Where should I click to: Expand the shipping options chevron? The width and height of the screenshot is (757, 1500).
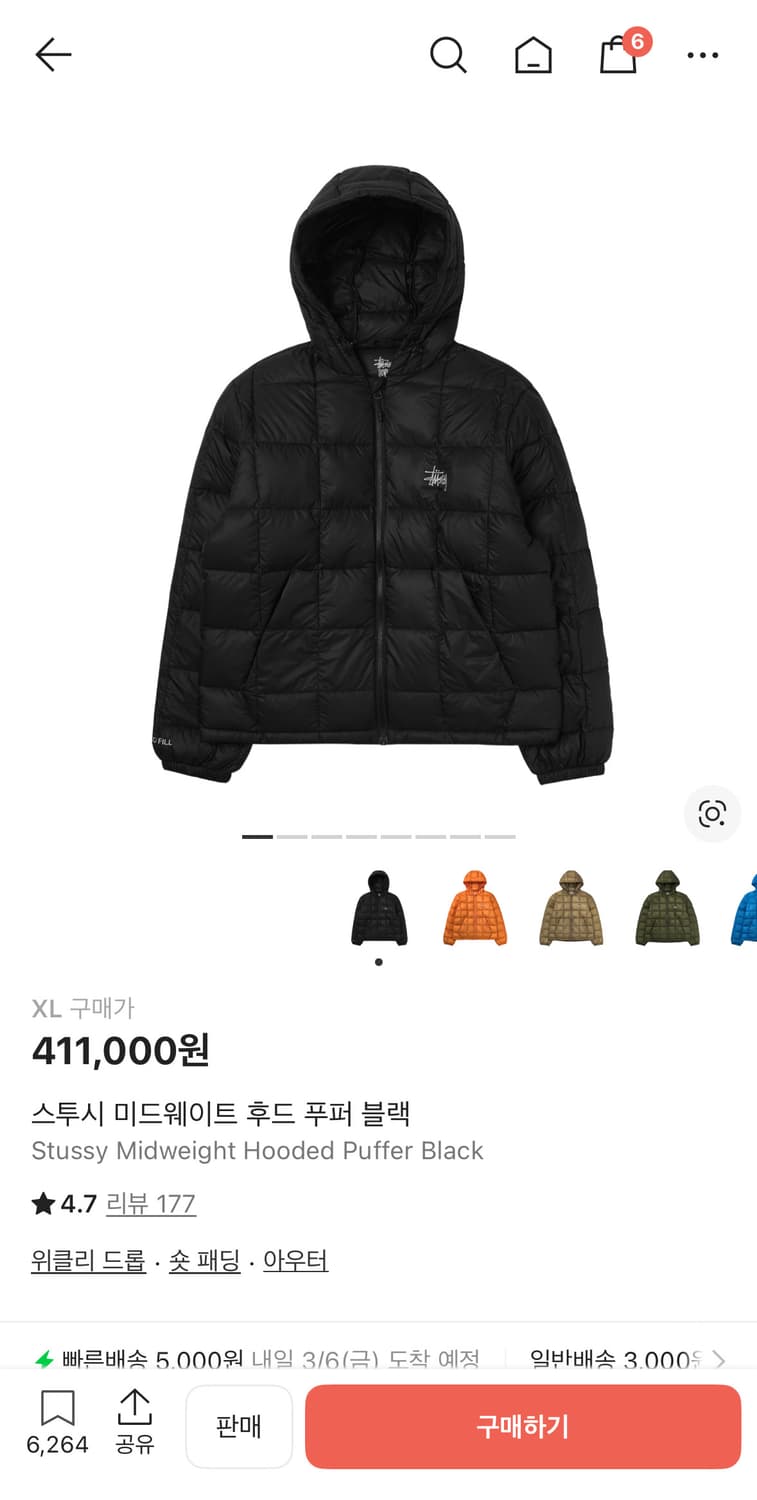[x=718, y=1360]
